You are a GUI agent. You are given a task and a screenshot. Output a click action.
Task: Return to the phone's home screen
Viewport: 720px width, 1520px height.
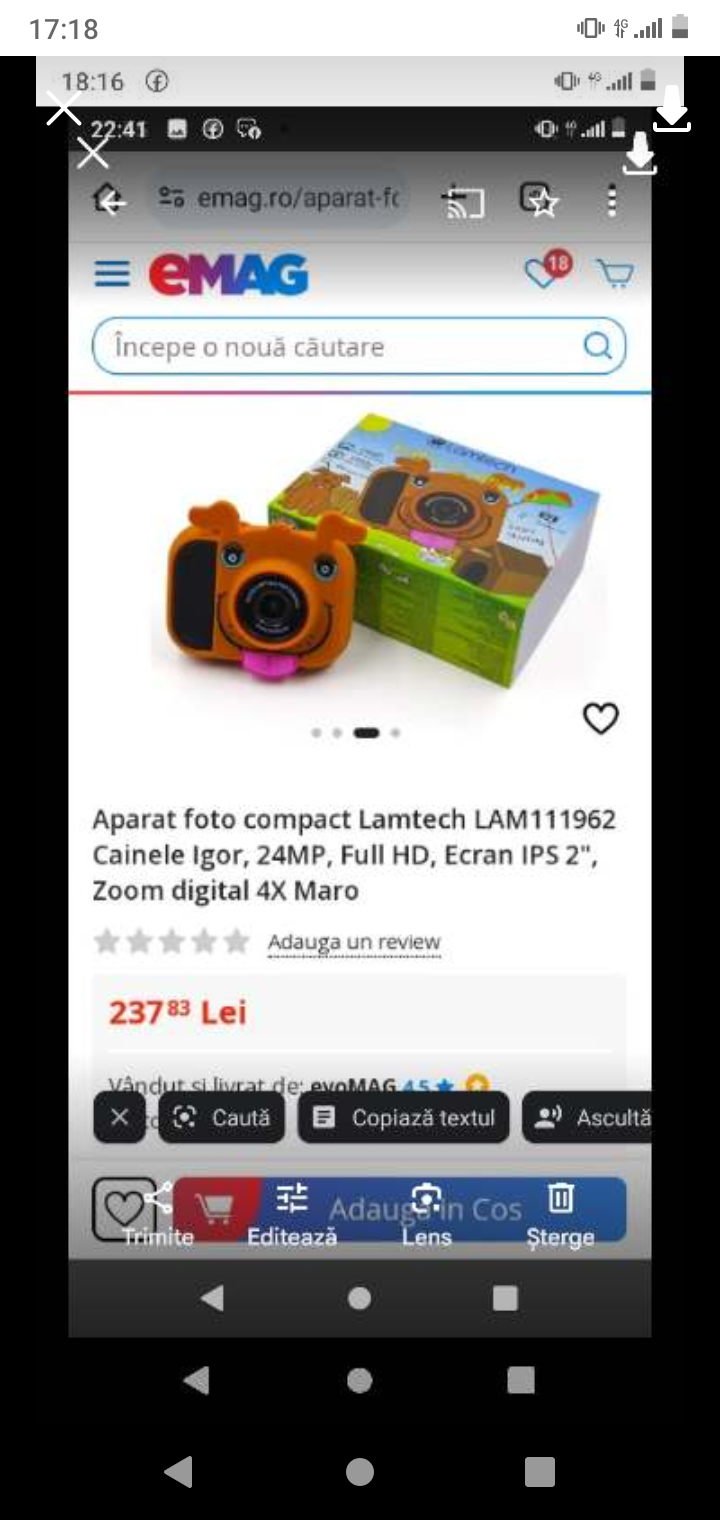tap(360, 1471)
